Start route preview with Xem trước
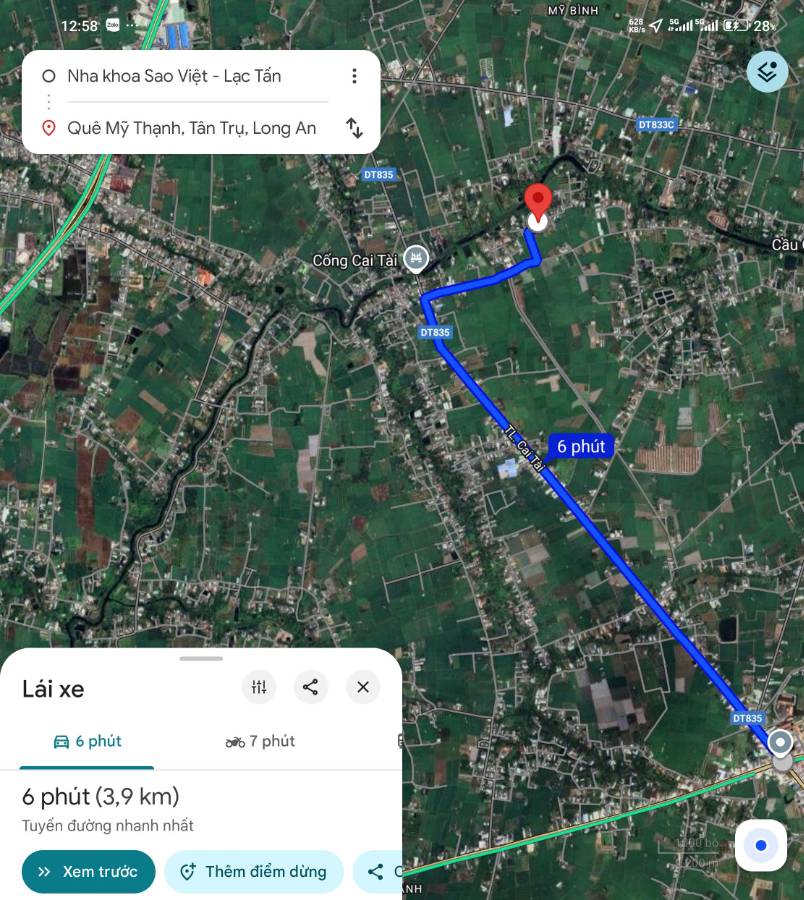This screenshot has height=900, width=804. click(x=88, y=872)
